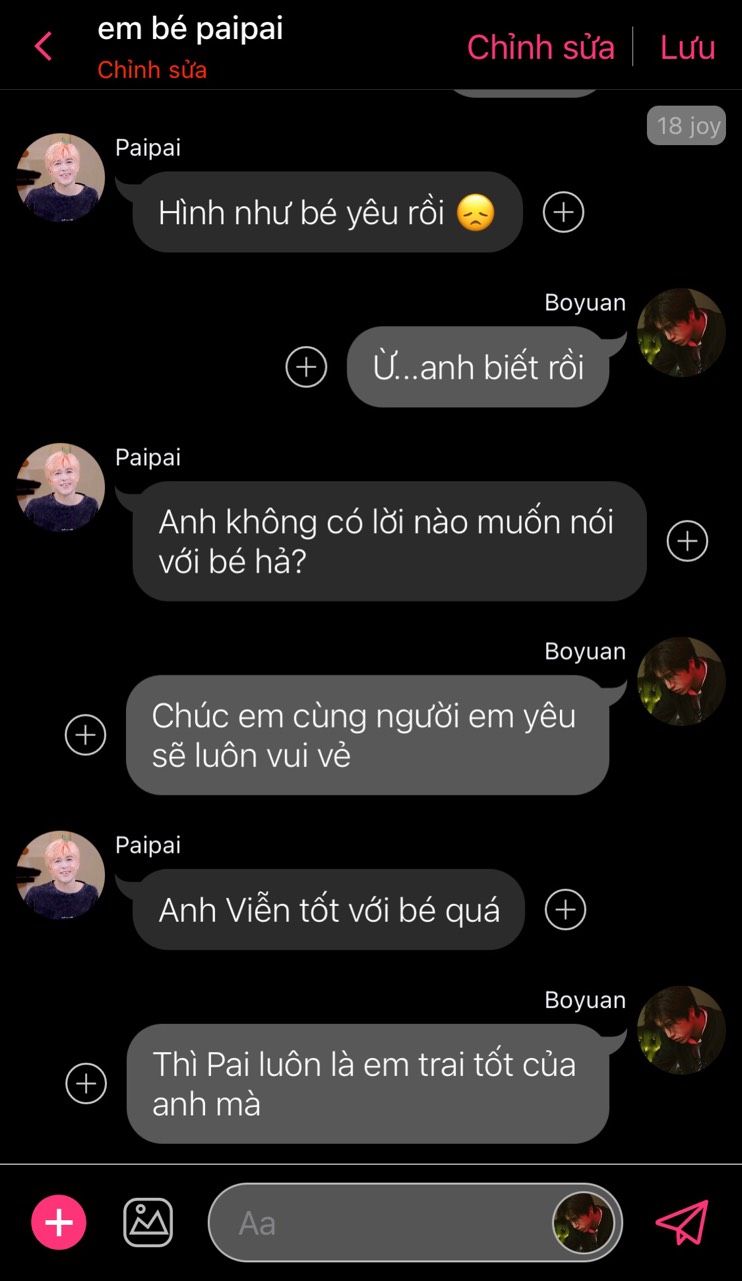The image size is (742, 1281).
Task: Tap plus beside "Thì Pai luôn là em trai"
Action: click(x=85, y=1083)
